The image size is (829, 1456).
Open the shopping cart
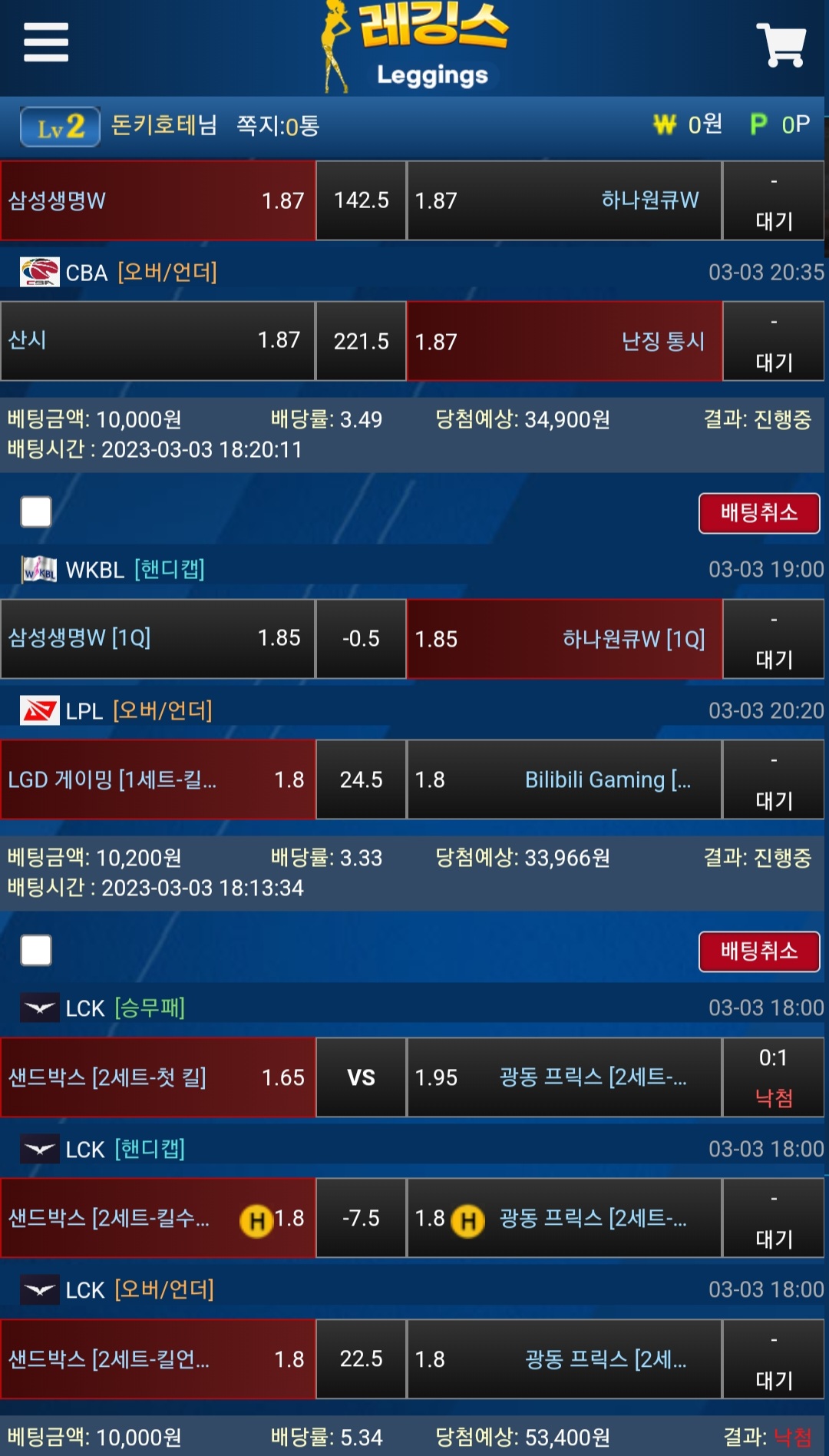tap(781, 45)
